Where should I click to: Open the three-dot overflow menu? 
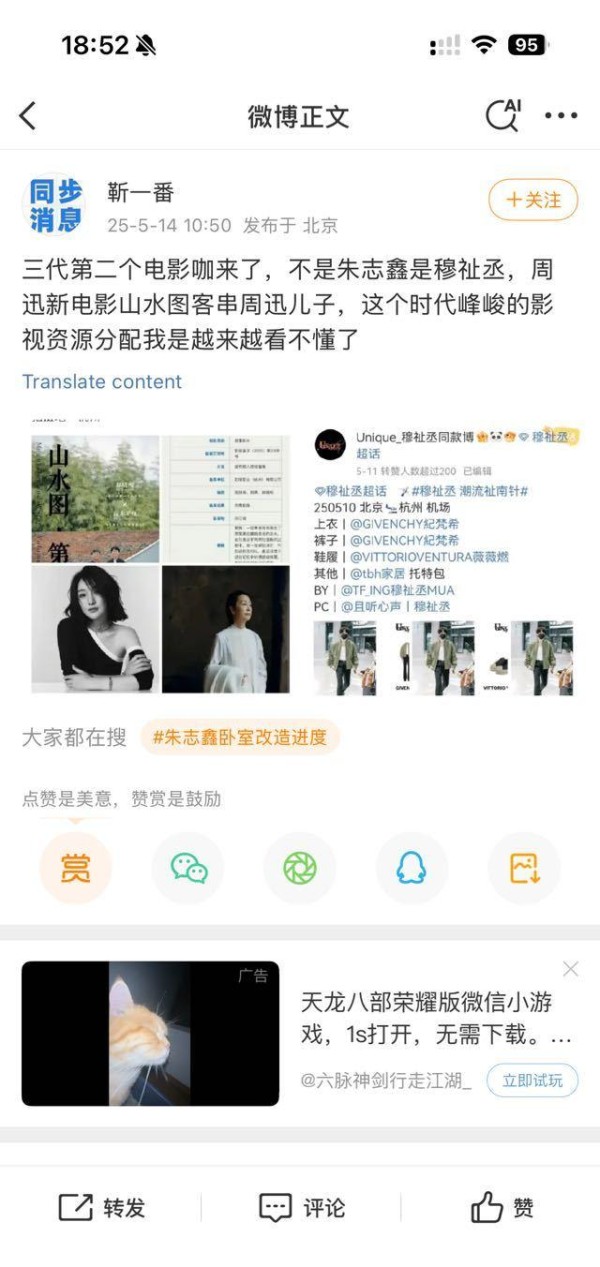561,116
